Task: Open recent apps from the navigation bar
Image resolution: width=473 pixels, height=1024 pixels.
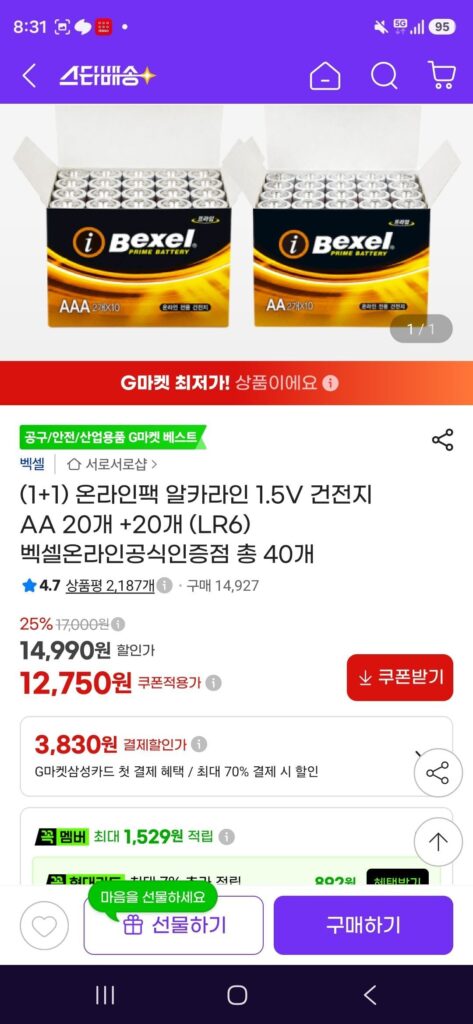Action: 105,995
